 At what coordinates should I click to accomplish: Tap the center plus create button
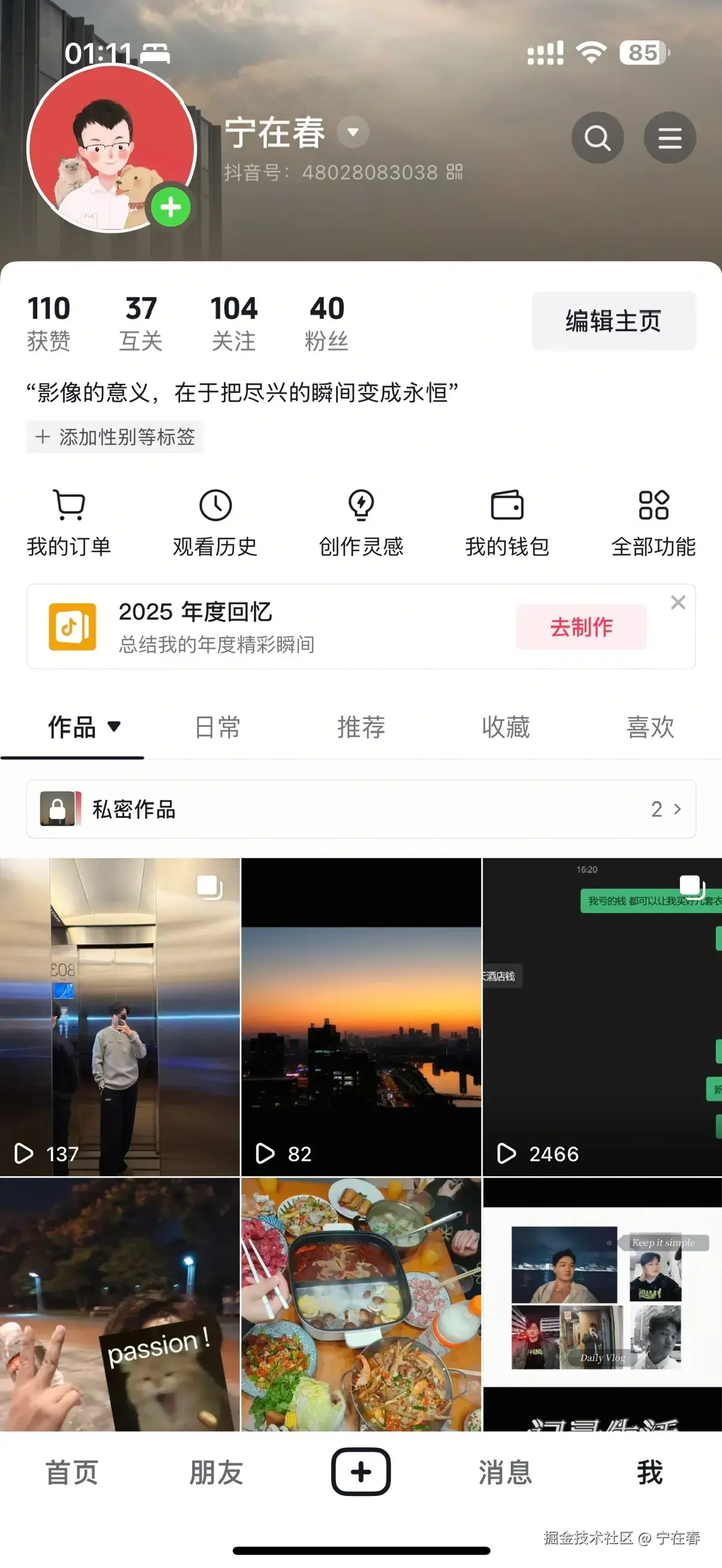361,1472
